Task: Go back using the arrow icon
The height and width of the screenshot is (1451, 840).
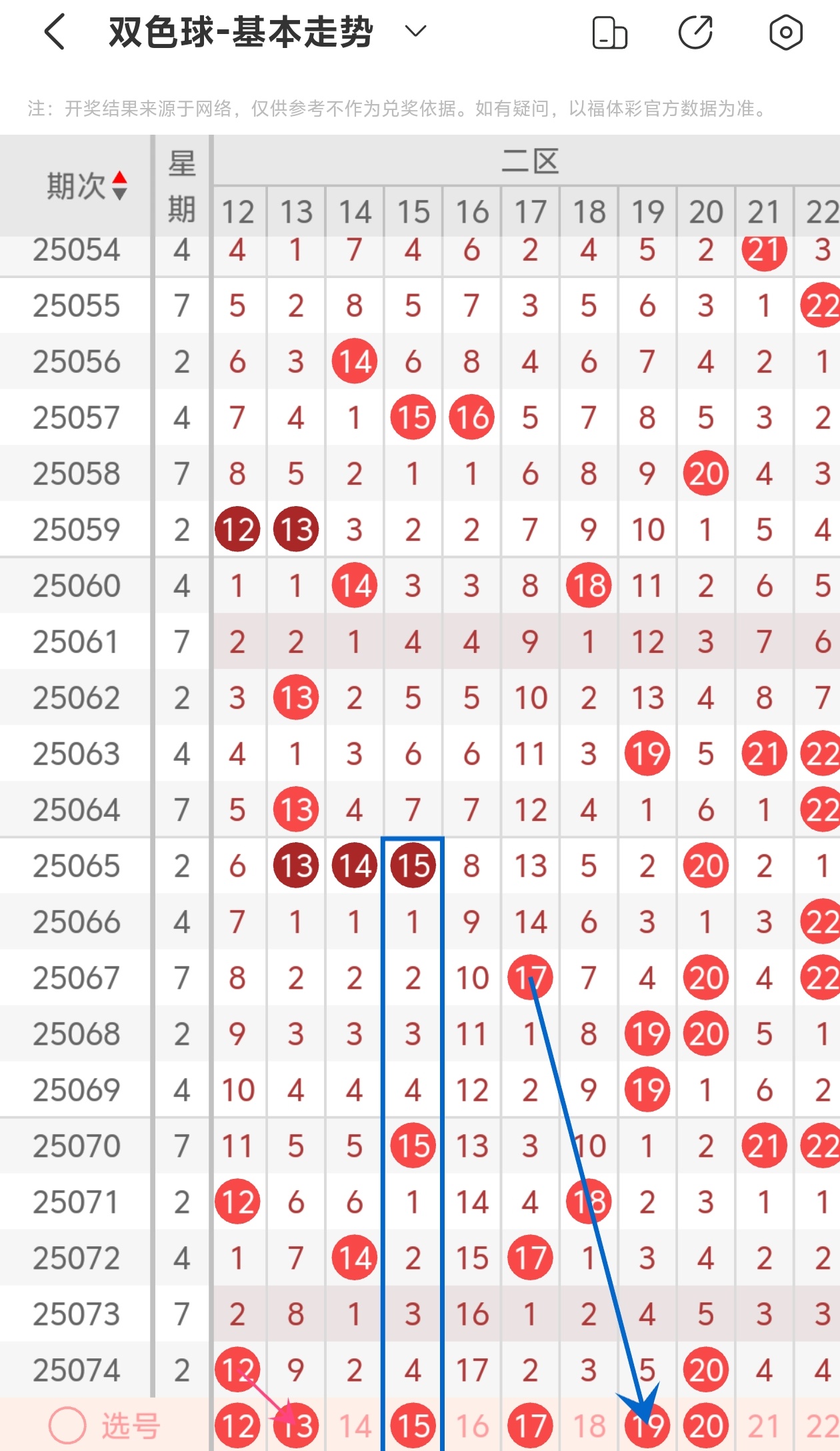Action: (x=55, y=31)
